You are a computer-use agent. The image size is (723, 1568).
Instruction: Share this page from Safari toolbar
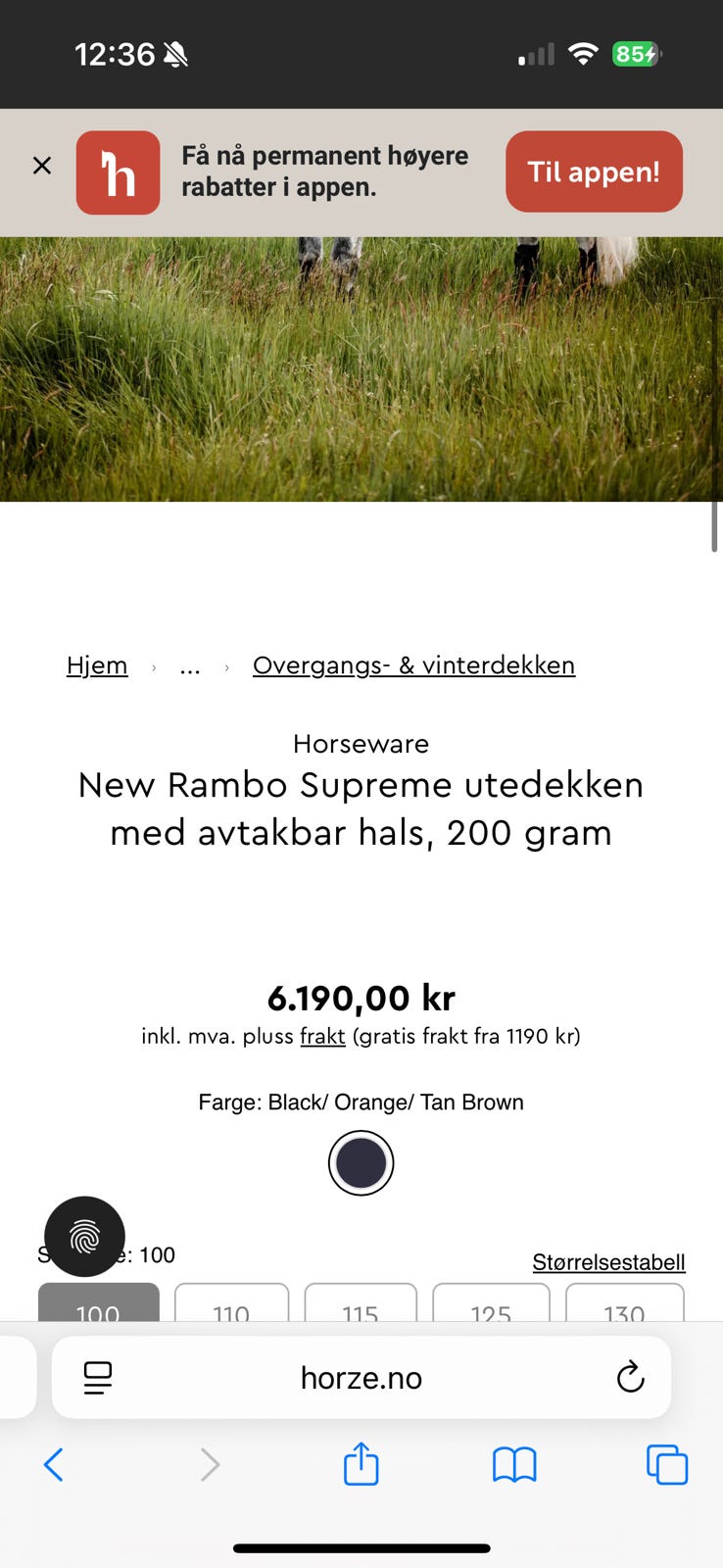click(x=361, y=1464)
